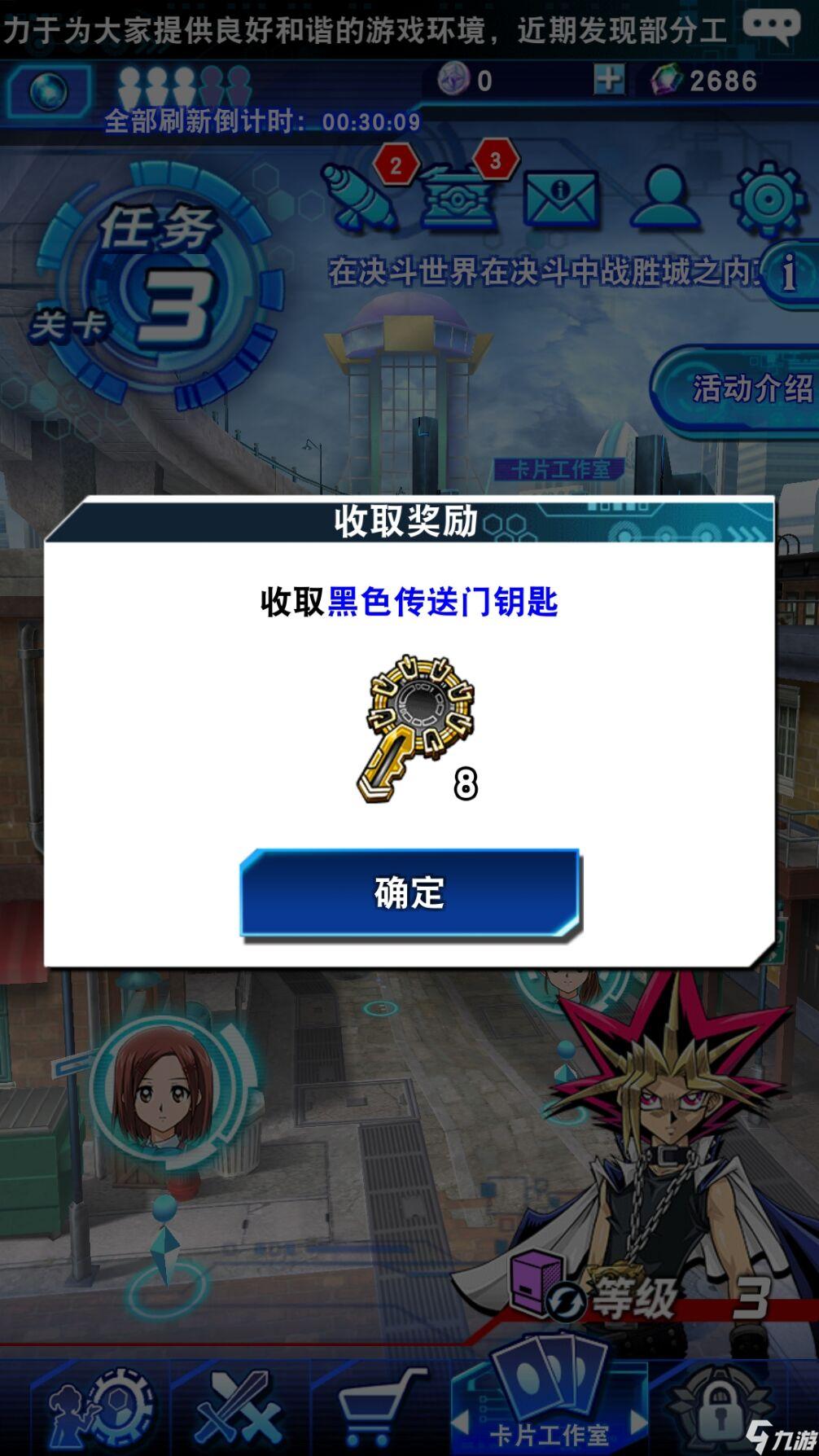The height and width of the screenshot is (1456, 819).
Task: Open the globe world switch button
Action: tap(49, 90)
